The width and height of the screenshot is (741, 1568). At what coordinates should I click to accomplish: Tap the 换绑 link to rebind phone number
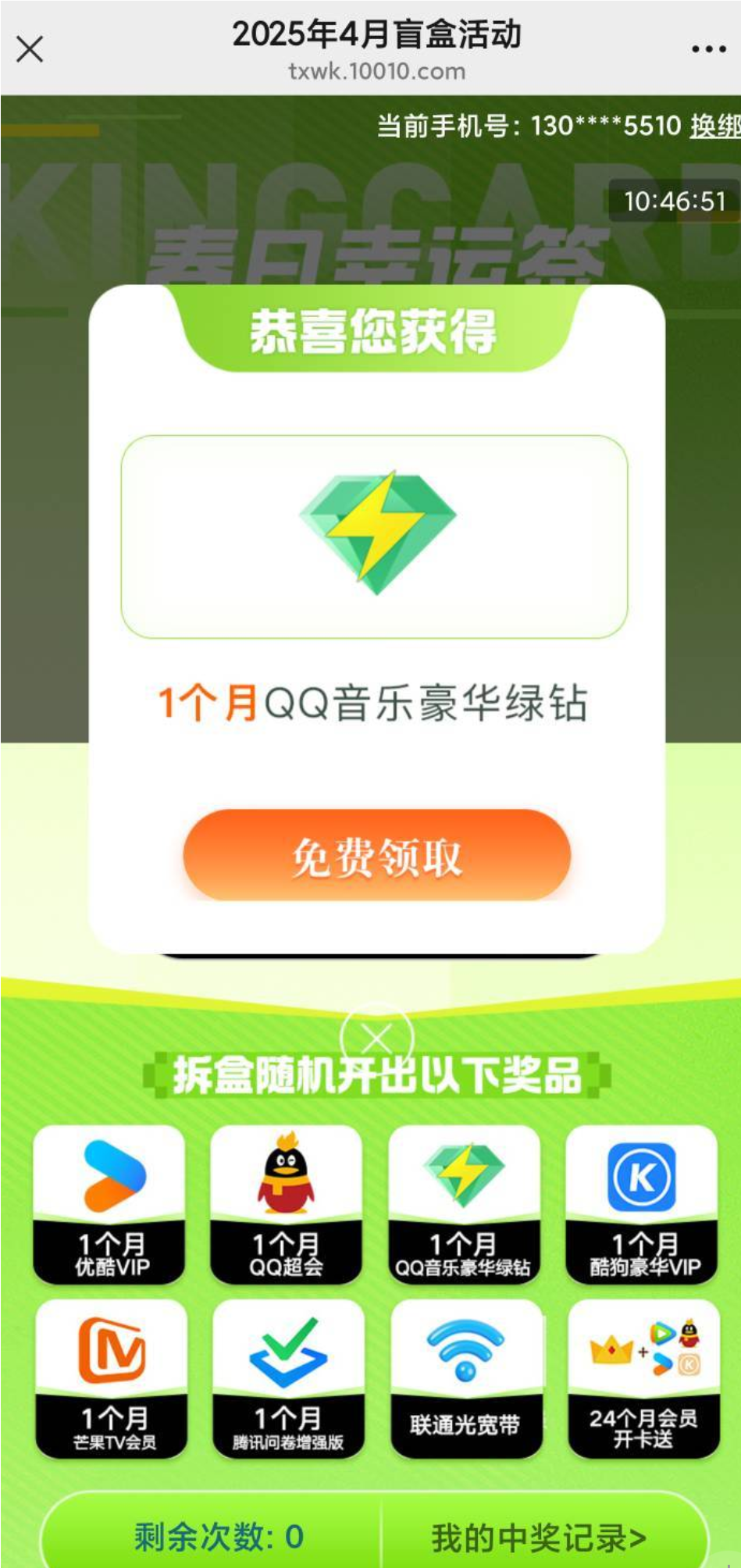714,126
